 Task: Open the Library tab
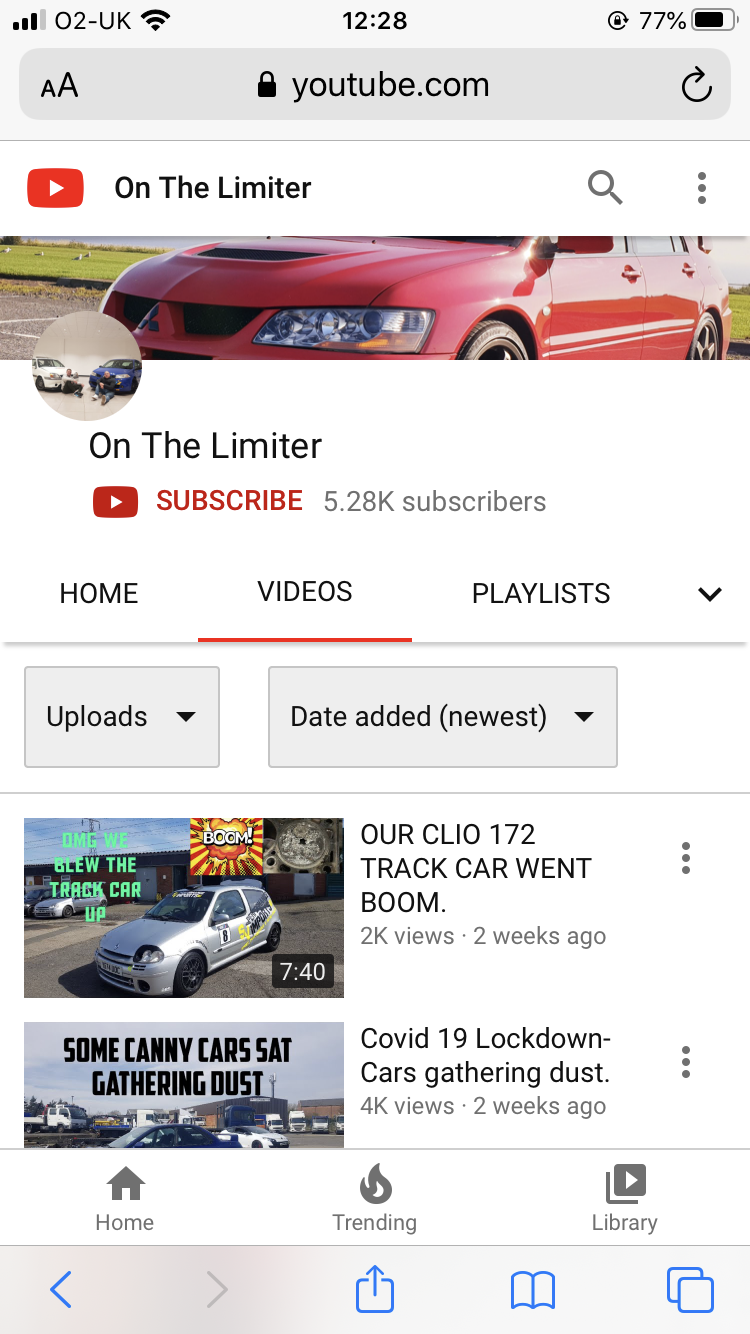click(x=624, y=1198)
